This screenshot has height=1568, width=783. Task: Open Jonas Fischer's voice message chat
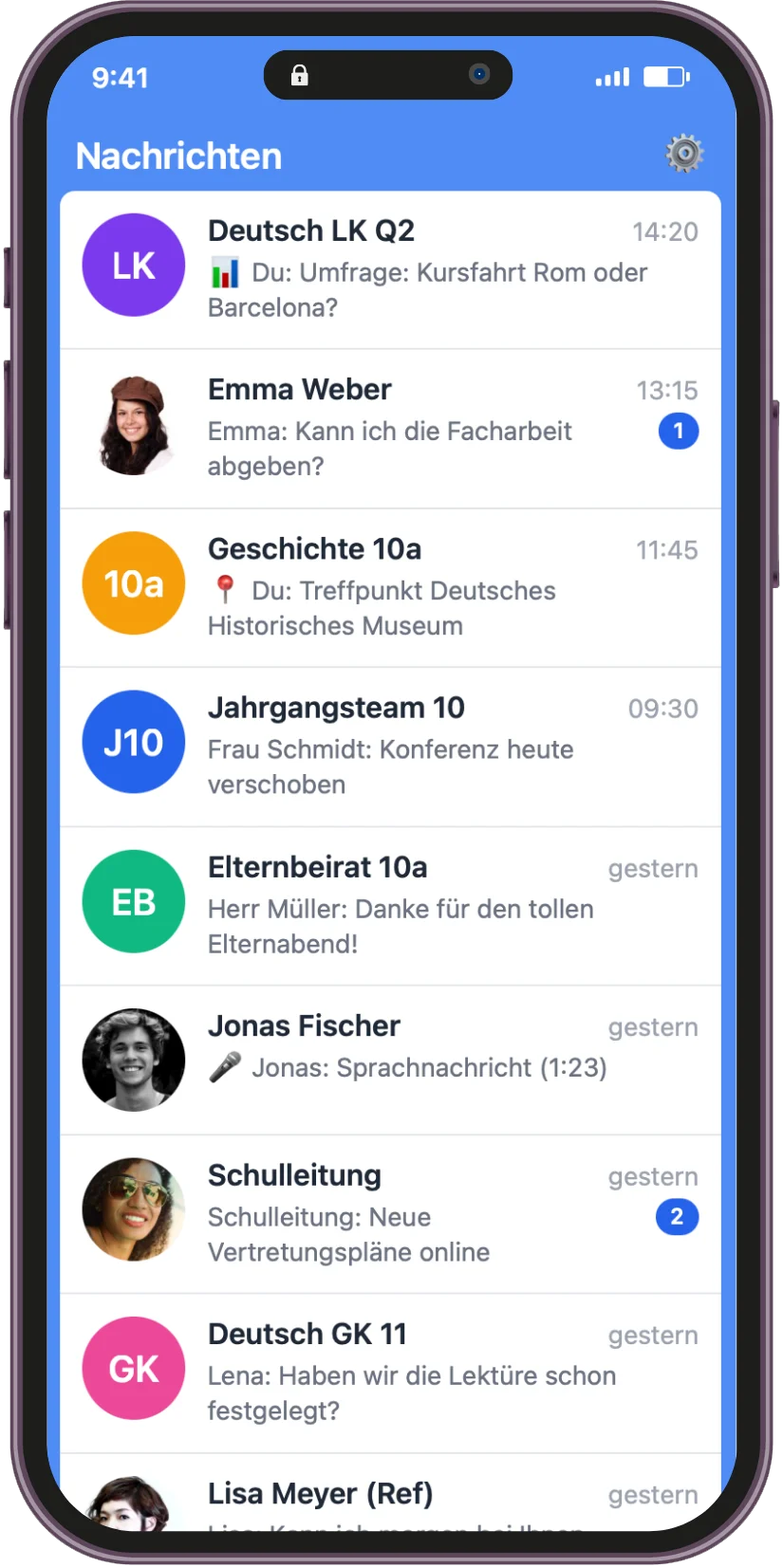pyautogui.click(x=390, y=1060)
